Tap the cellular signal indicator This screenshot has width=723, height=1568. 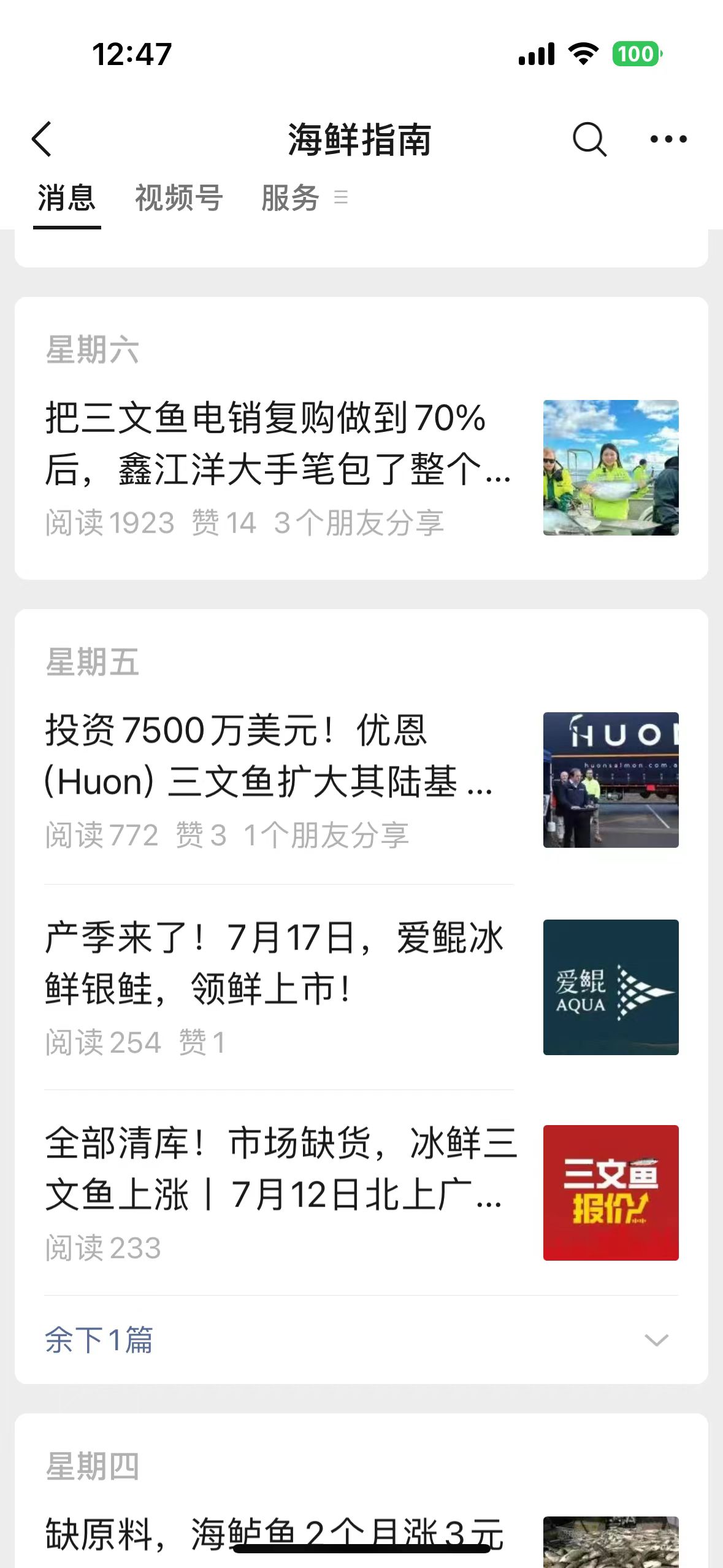[x=536, y=55]
